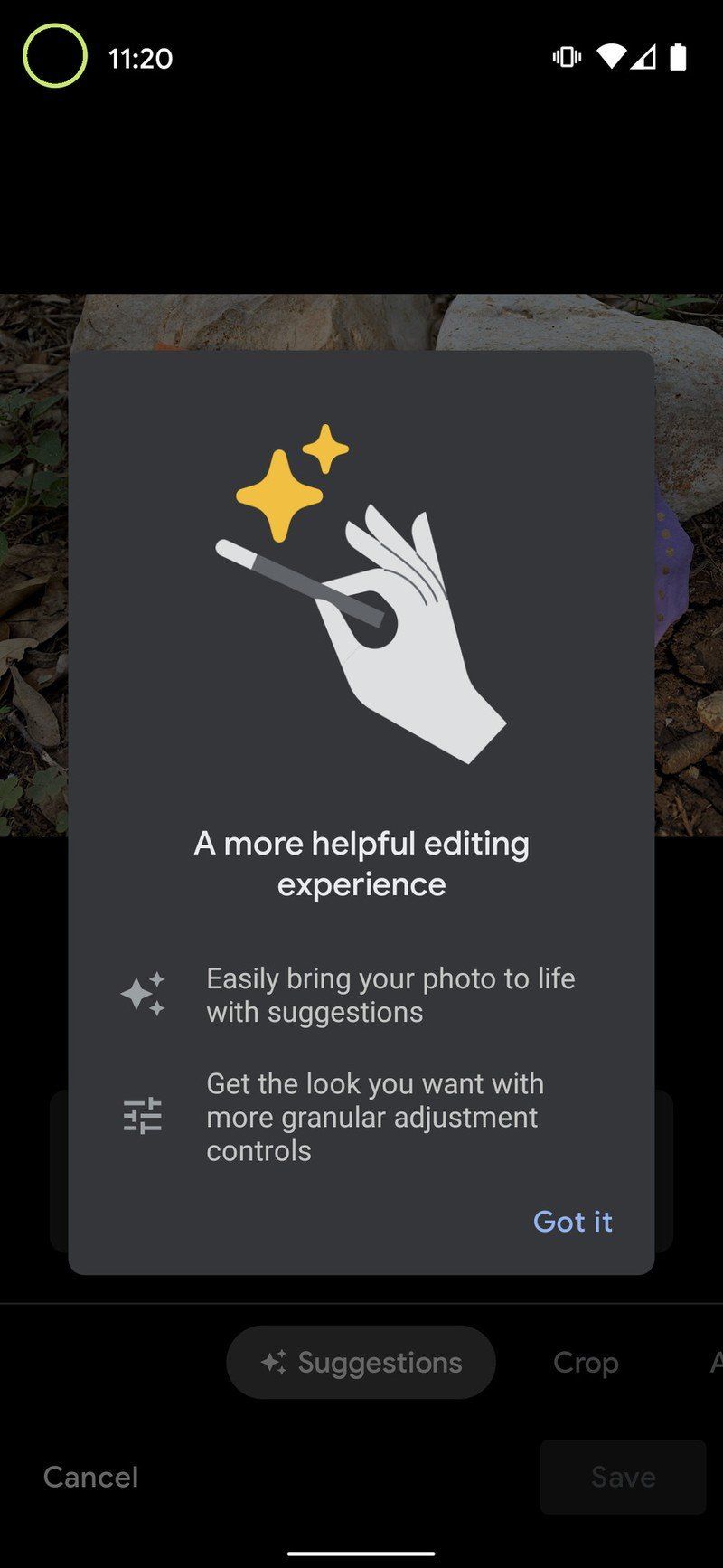Tap the green circle indicator at top left

coord(54,56)
